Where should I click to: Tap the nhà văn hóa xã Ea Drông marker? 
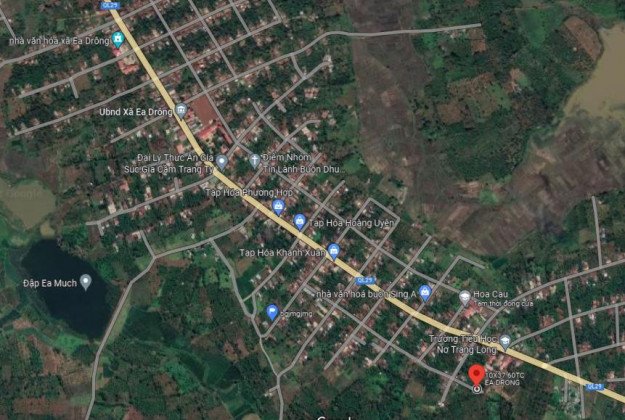(x=118, y=40)
